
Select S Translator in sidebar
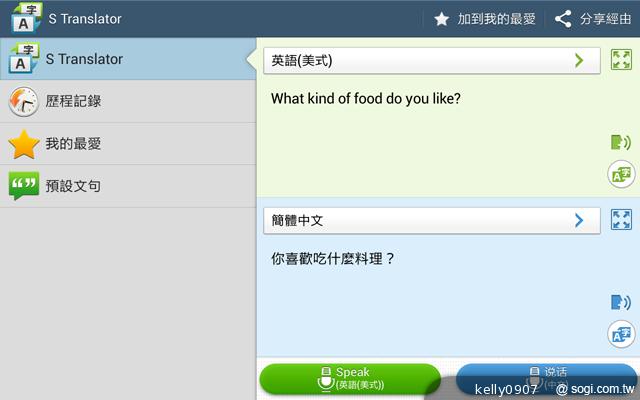pyautogui.click(x=127, y=59)
